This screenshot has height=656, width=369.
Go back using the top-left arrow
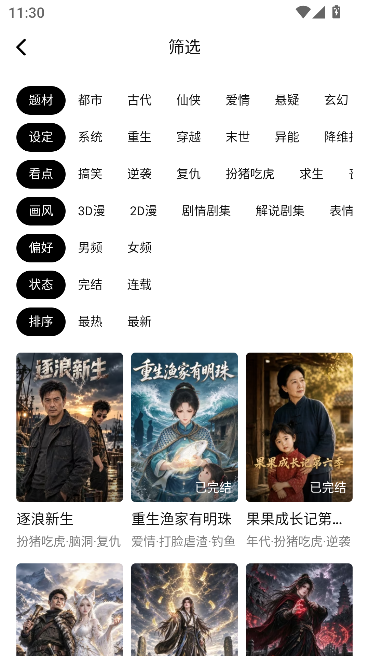pos(21,47)
